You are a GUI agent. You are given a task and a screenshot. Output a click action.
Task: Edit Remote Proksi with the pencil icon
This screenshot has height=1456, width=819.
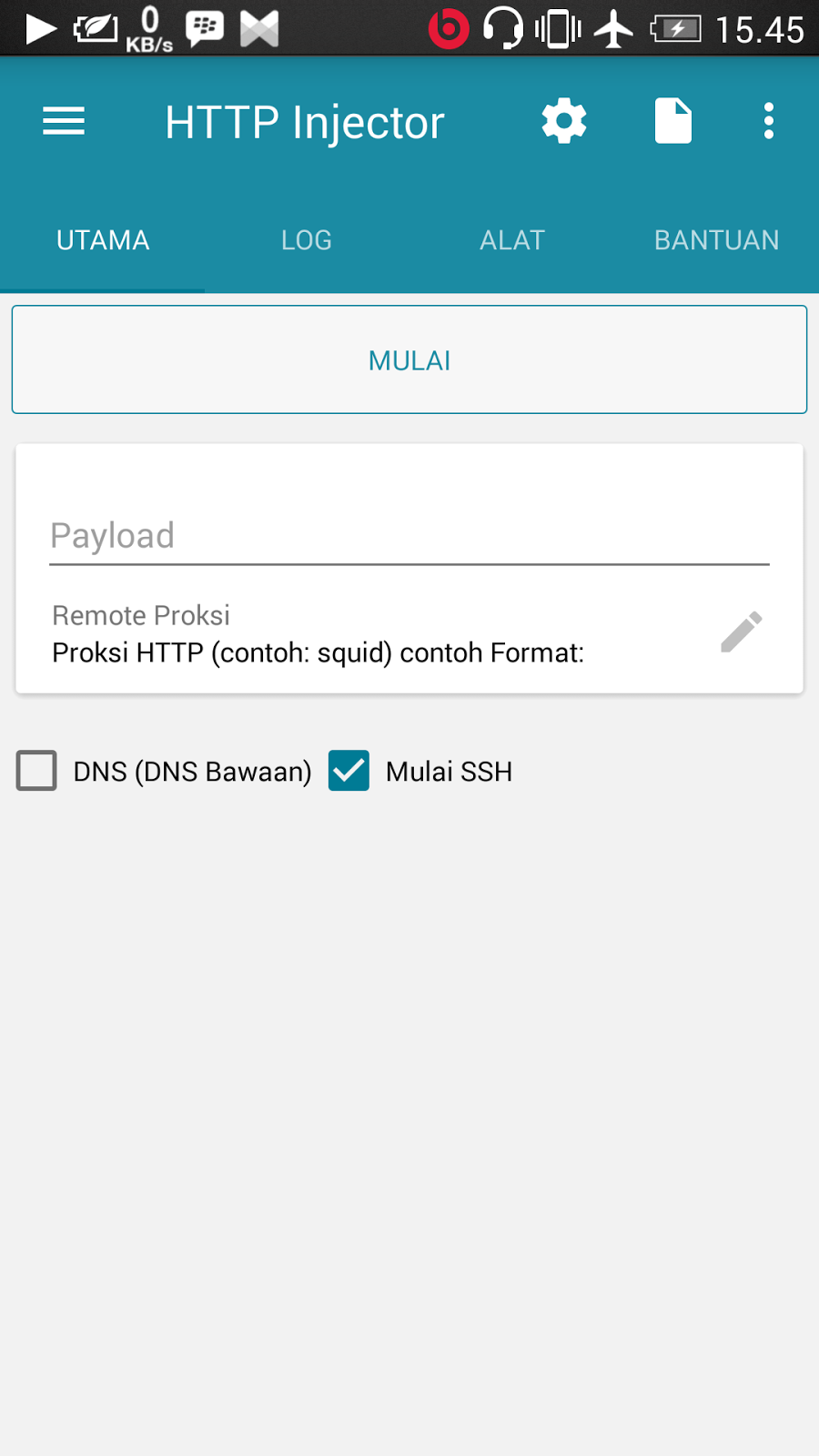(741, 632)
